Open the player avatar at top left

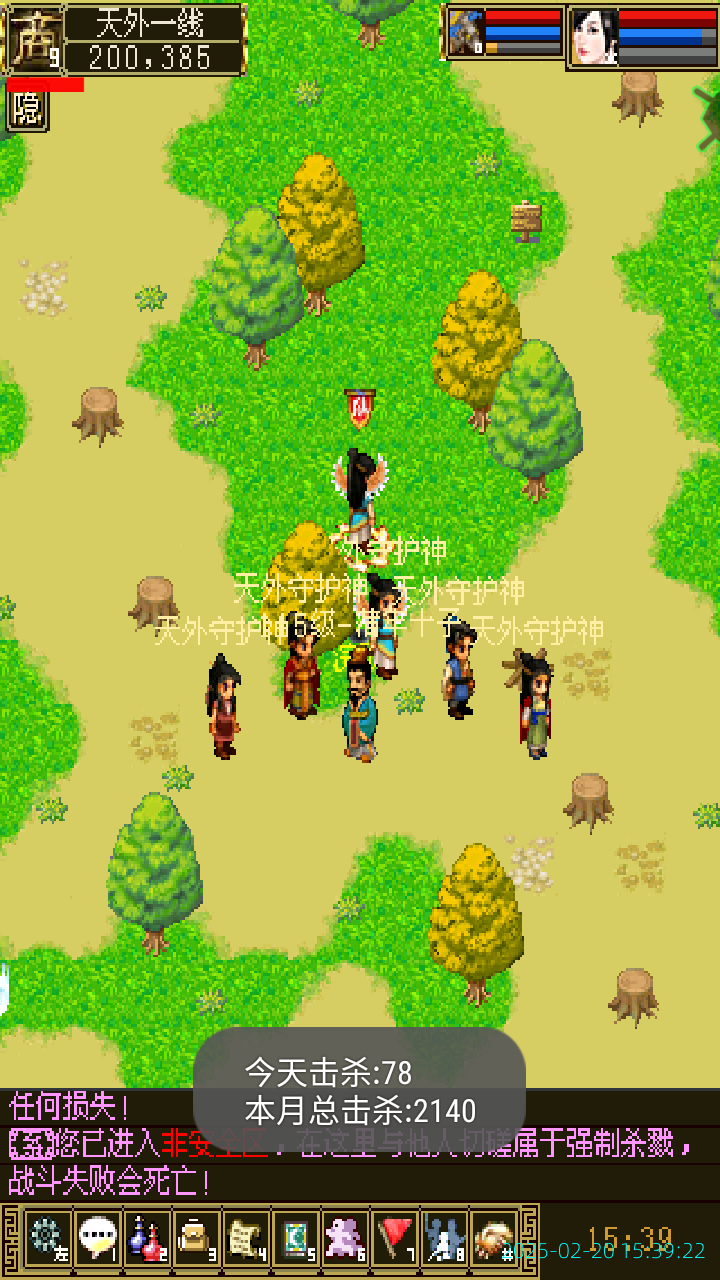35,40
